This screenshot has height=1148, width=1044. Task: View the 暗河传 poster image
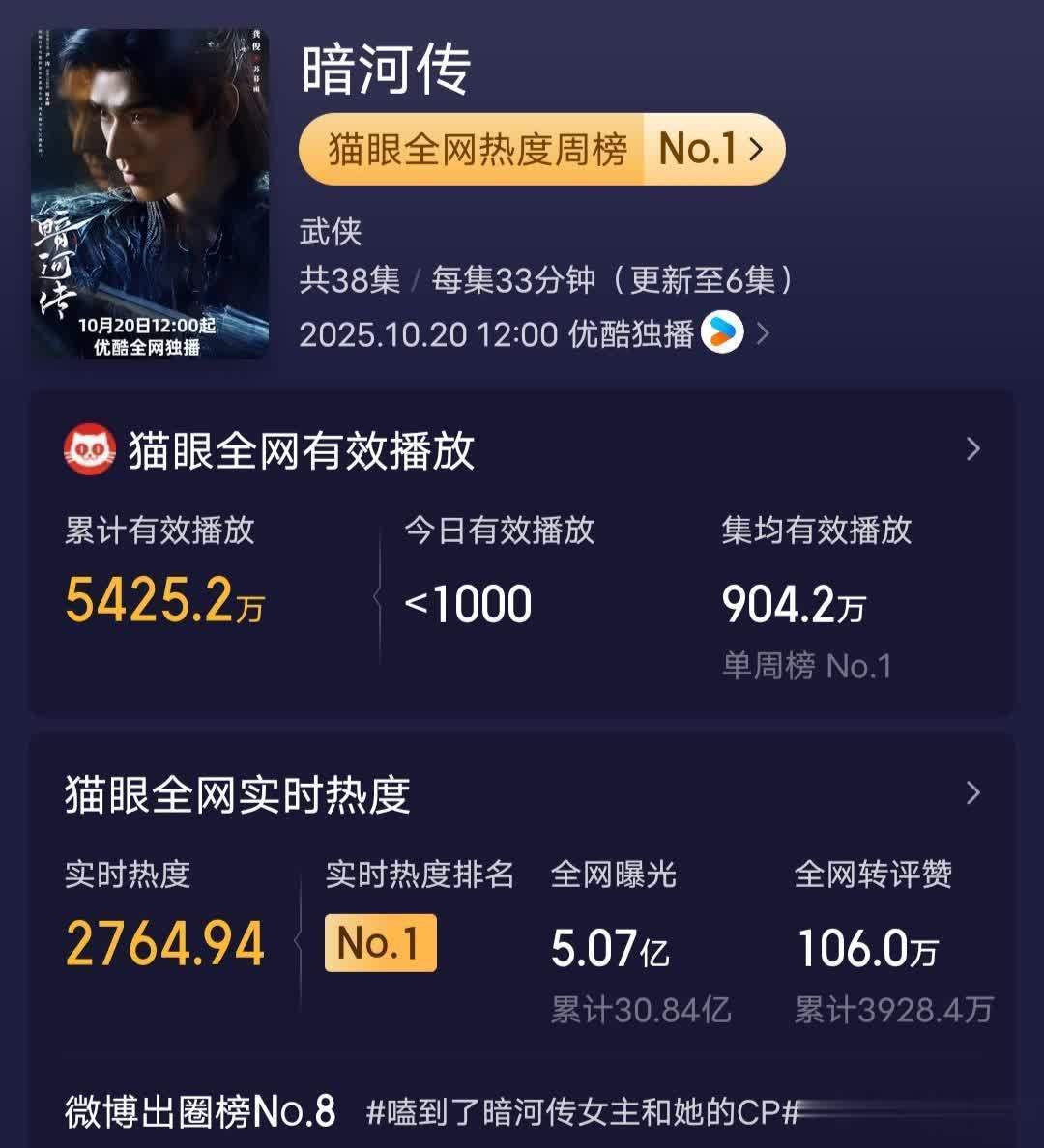[x=150, y=193]
